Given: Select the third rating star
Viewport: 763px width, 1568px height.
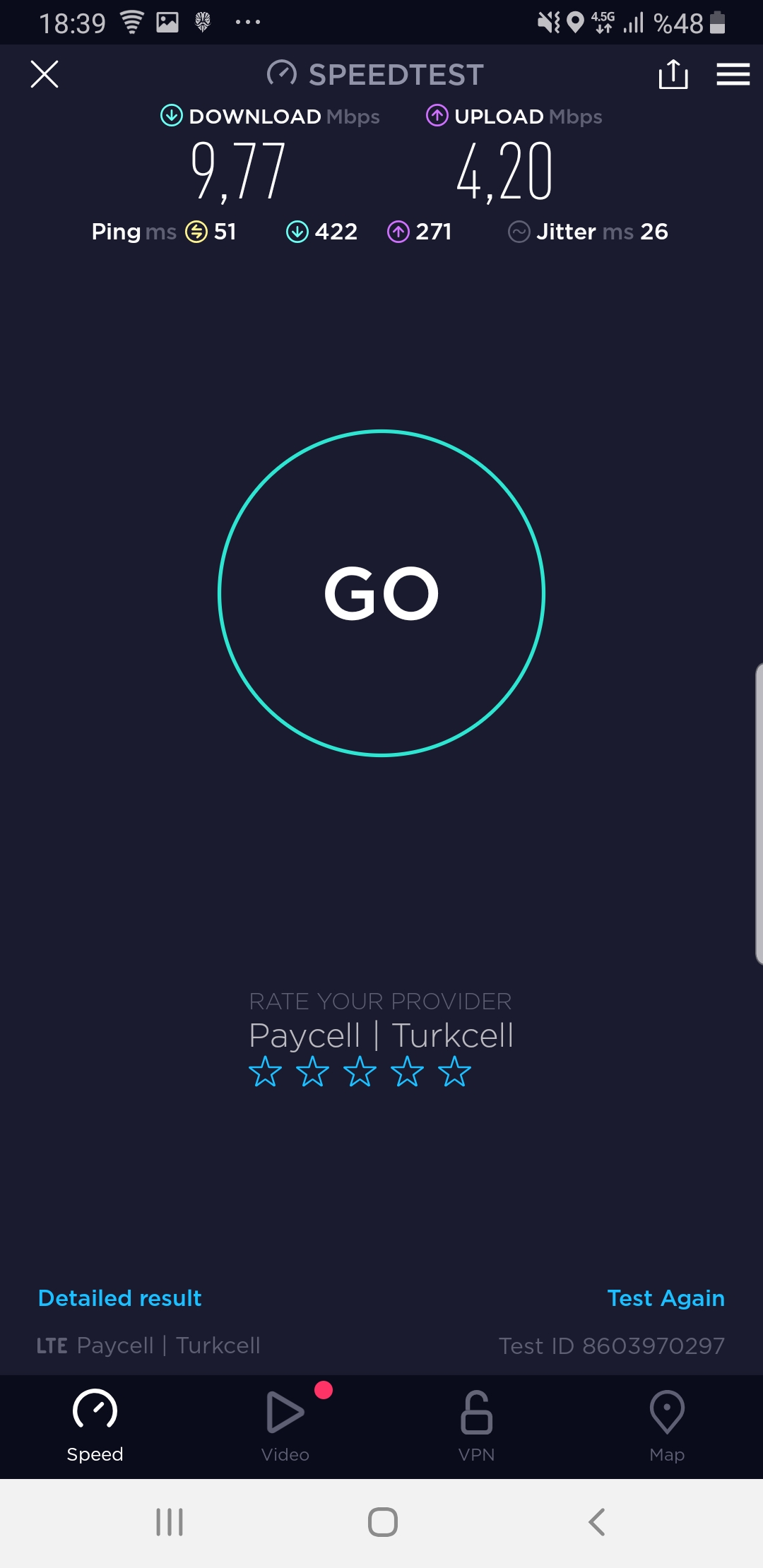Looking at the screenshot, I should pos(360,1071).
